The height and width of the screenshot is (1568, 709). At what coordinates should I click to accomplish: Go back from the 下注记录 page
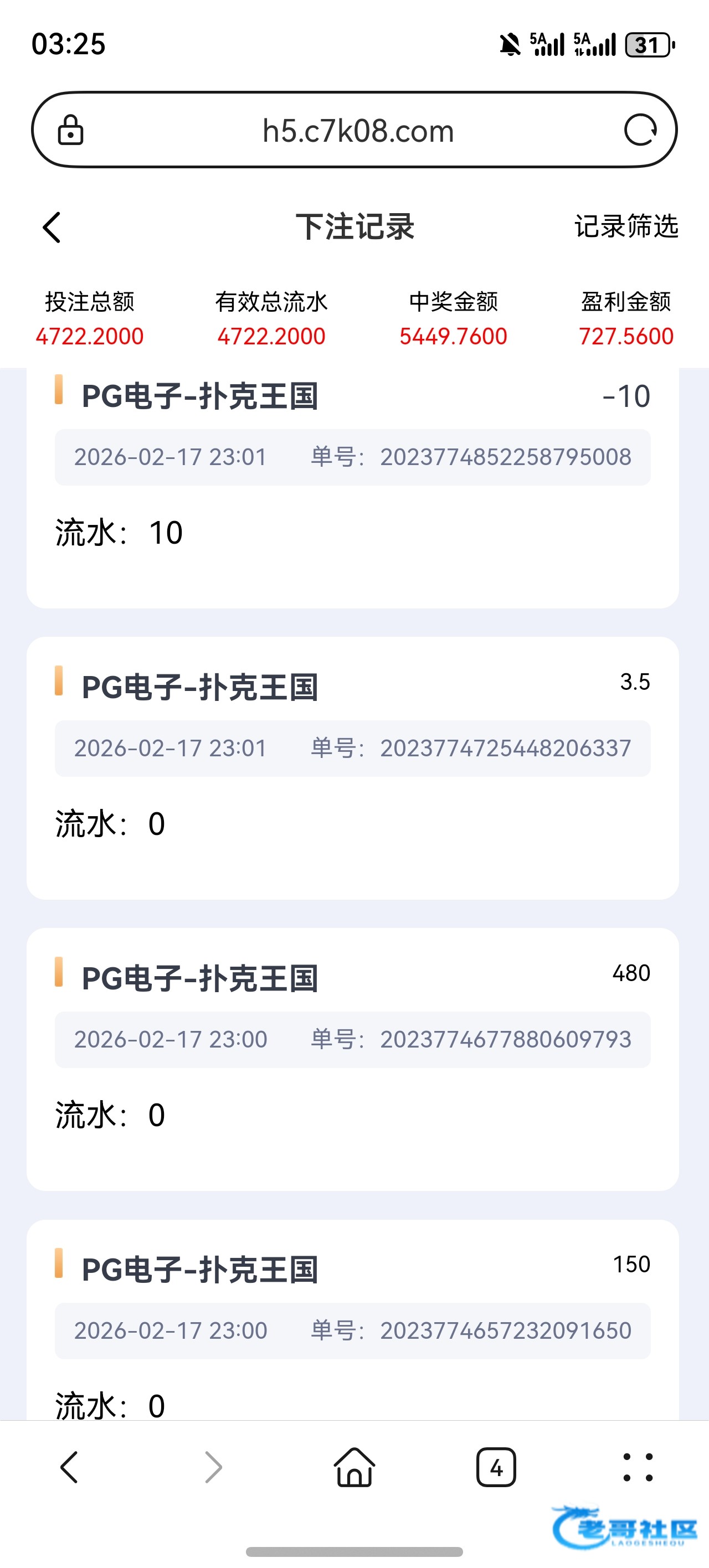tap(53, 227)
